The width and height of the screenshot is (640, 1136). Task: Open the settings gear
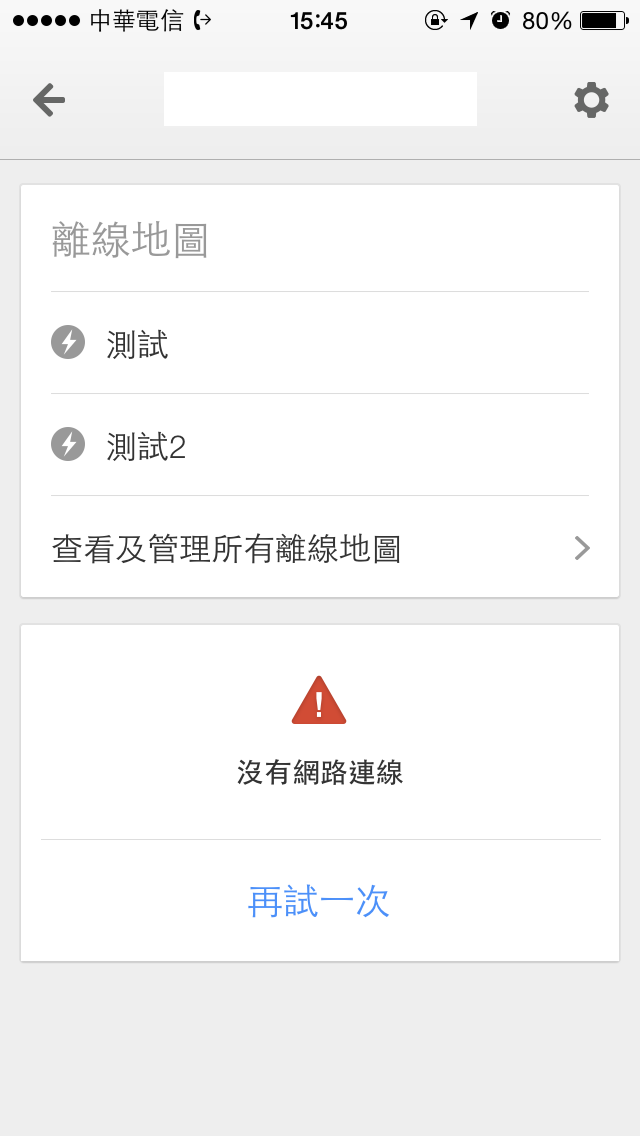[591, 100]
